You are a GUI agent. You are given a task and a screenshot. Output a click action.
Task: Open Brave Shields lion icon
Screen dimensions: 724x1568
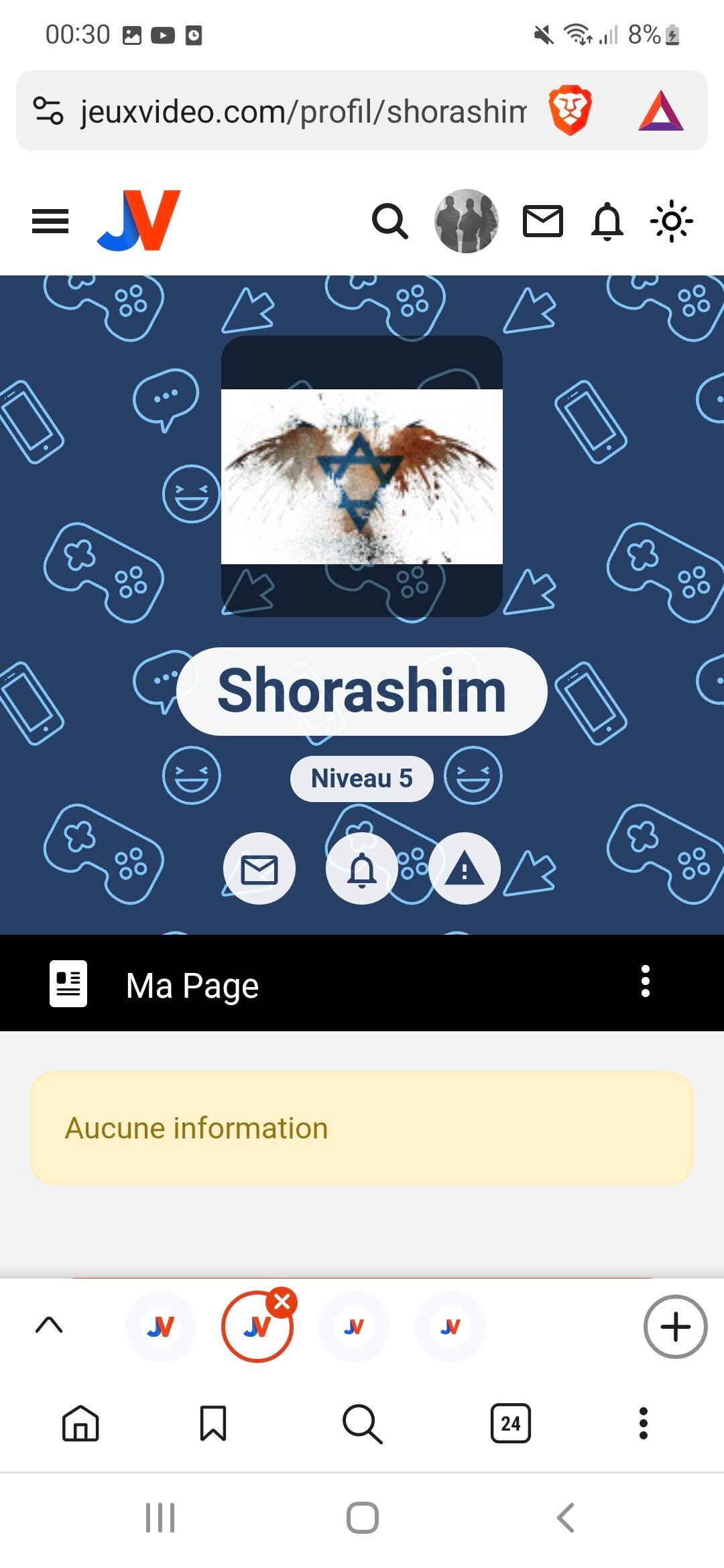(x=570, y=111)
